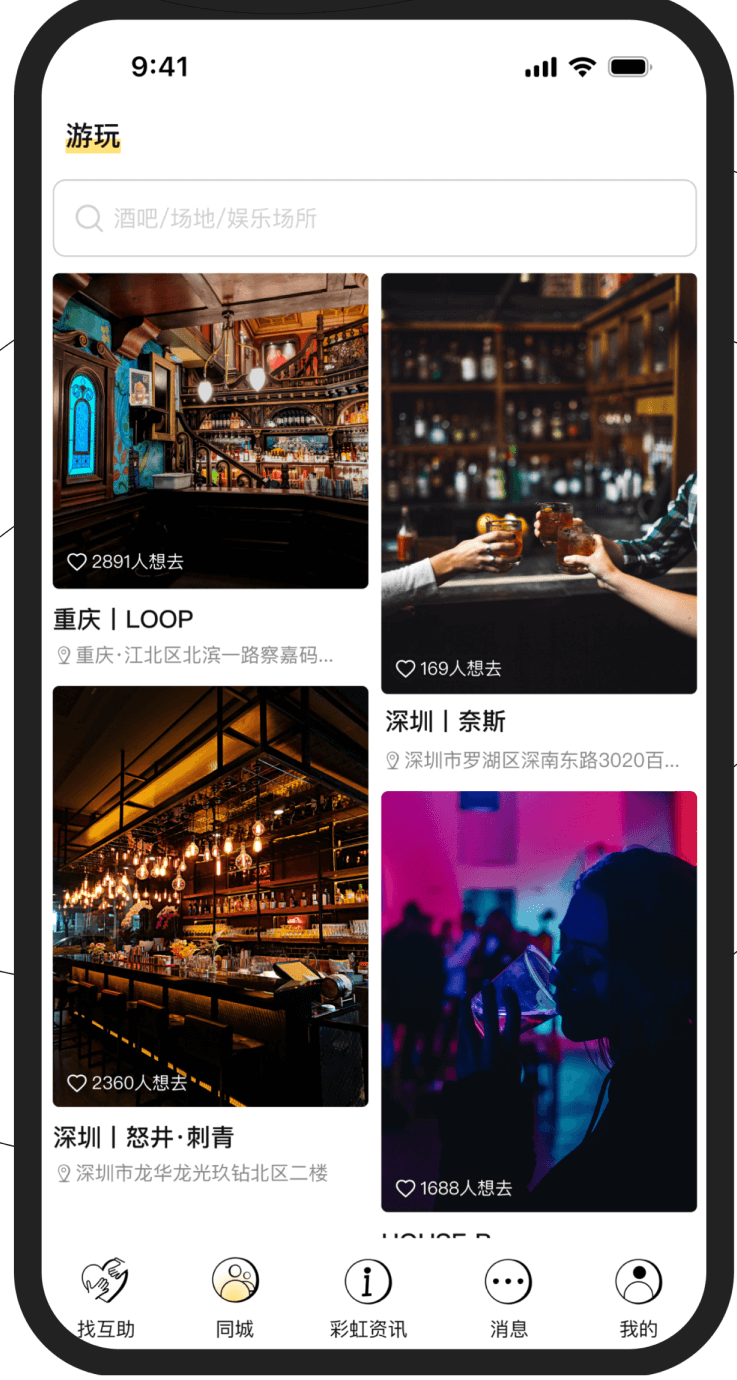Open the 彩虹资讯 tab
Image resolution: width=737 pixels, height=1380 pixels.
pyautogui.click(x=368, y=1297)
